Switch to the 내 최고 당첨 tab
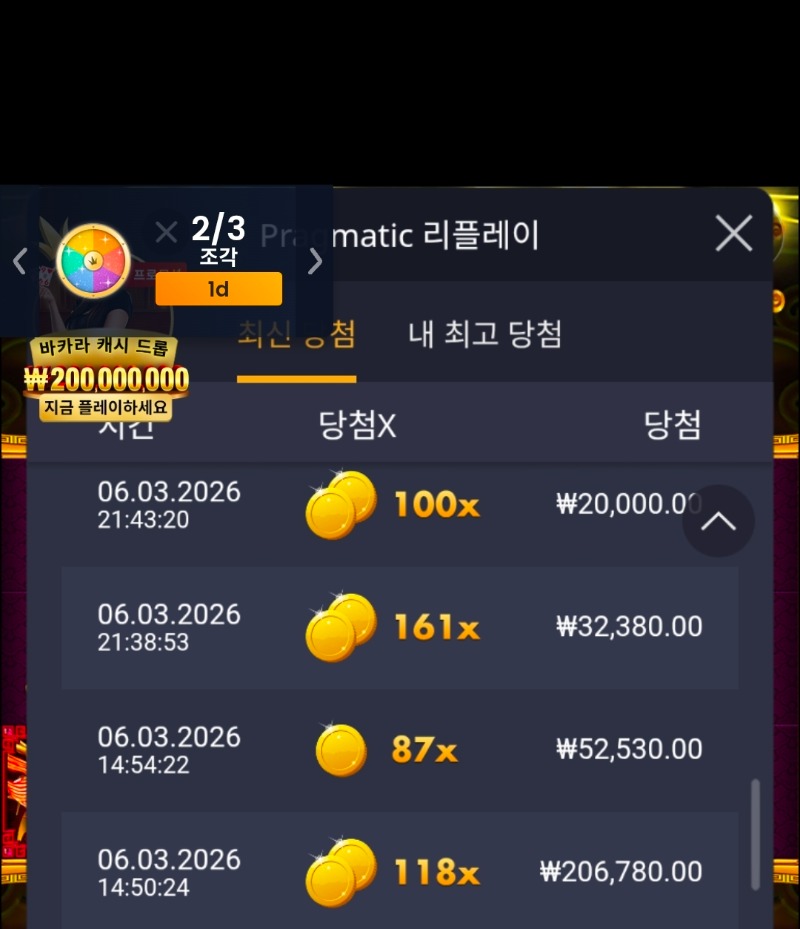 coord(485,335)
